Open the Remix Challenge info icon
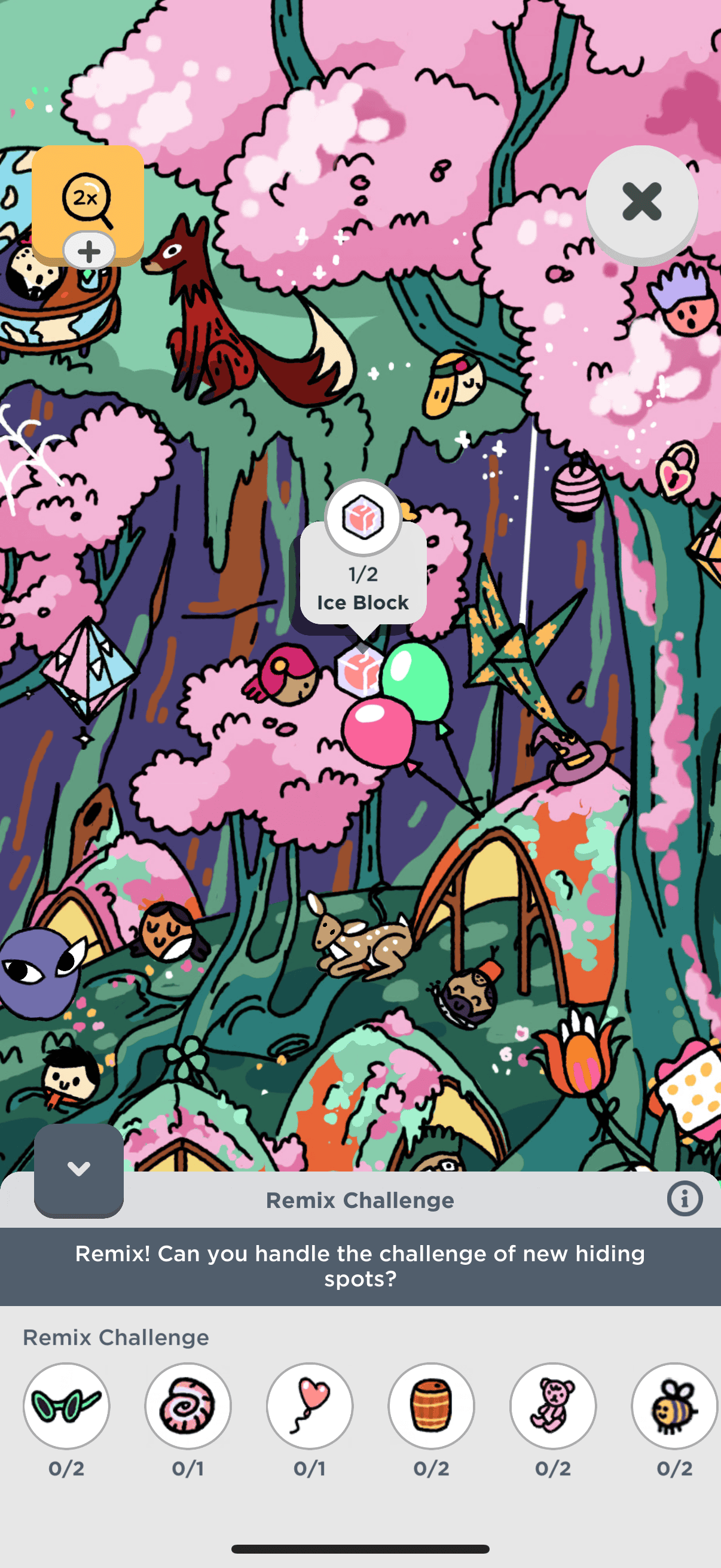 click(685, 1199)
